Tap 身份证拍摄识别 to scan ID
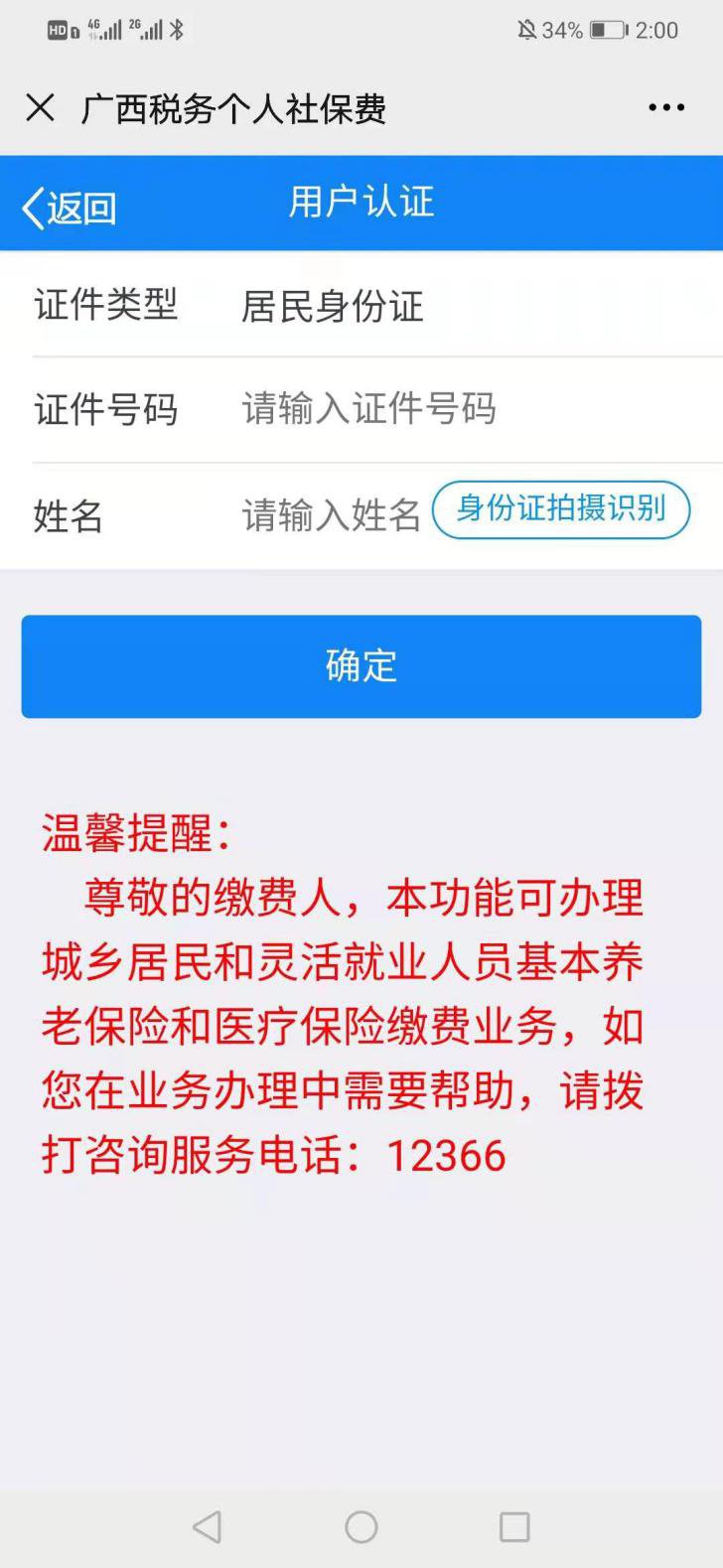Viewport: 723px width, 1568px height. [561, 509]
